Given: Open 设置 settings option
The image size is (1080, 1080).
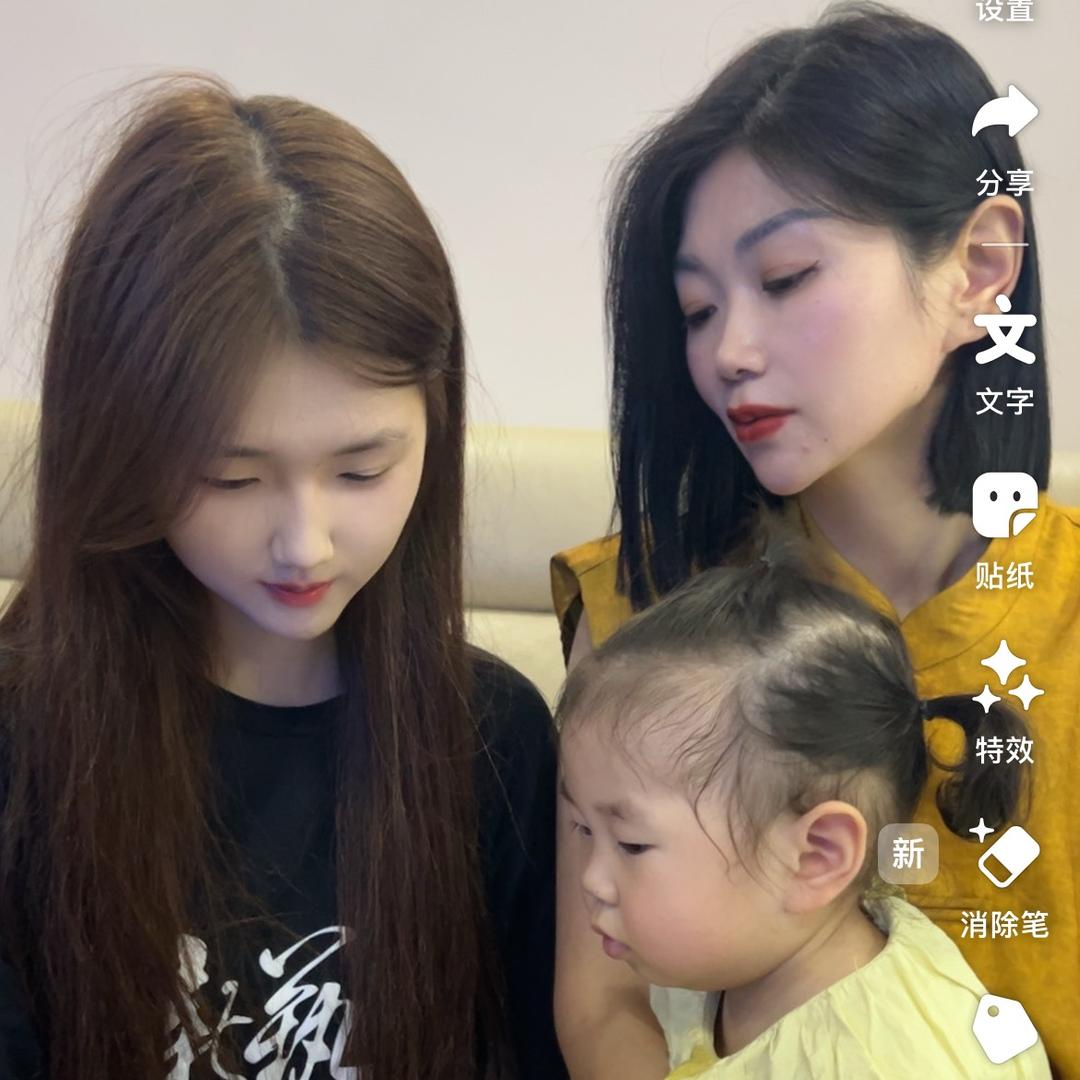Looking at the screenshot, I should point(1004,10).
